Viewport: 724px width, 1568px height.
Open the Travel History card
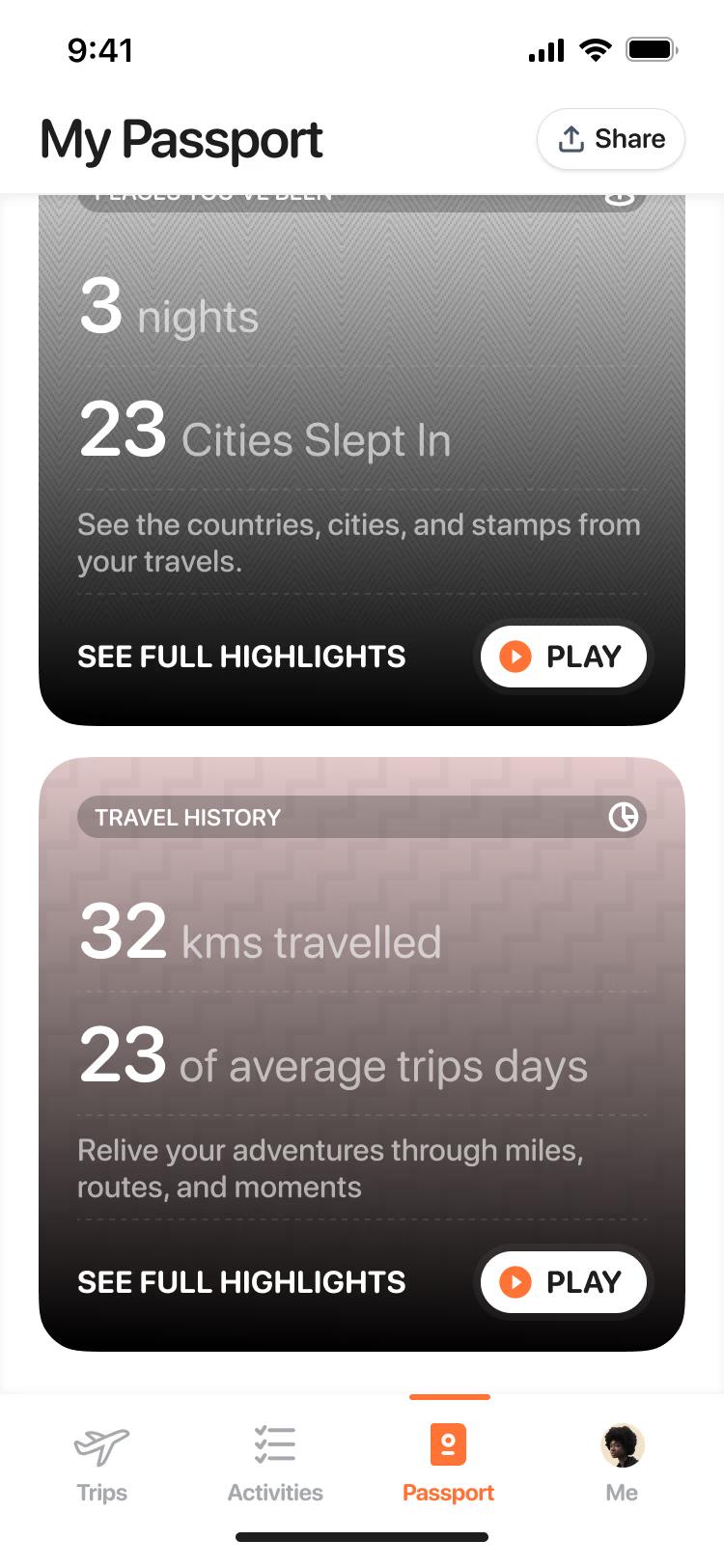click(x=361, y=818)
